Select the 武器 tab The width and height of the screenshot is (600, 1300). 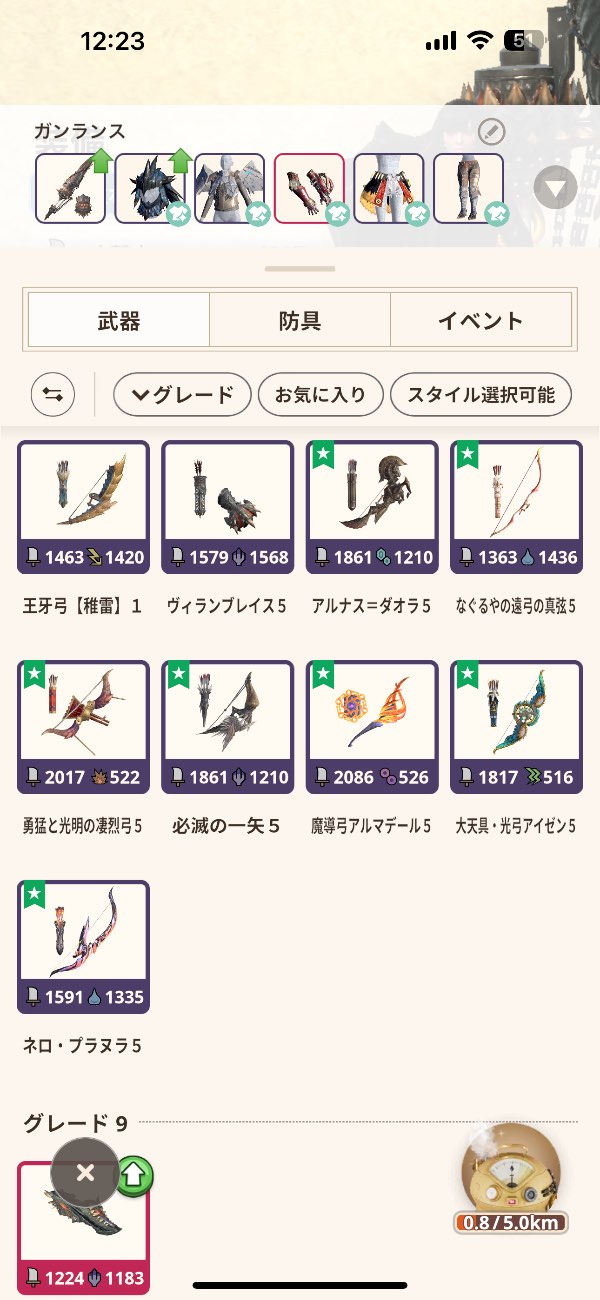click(x=118, y=321)
